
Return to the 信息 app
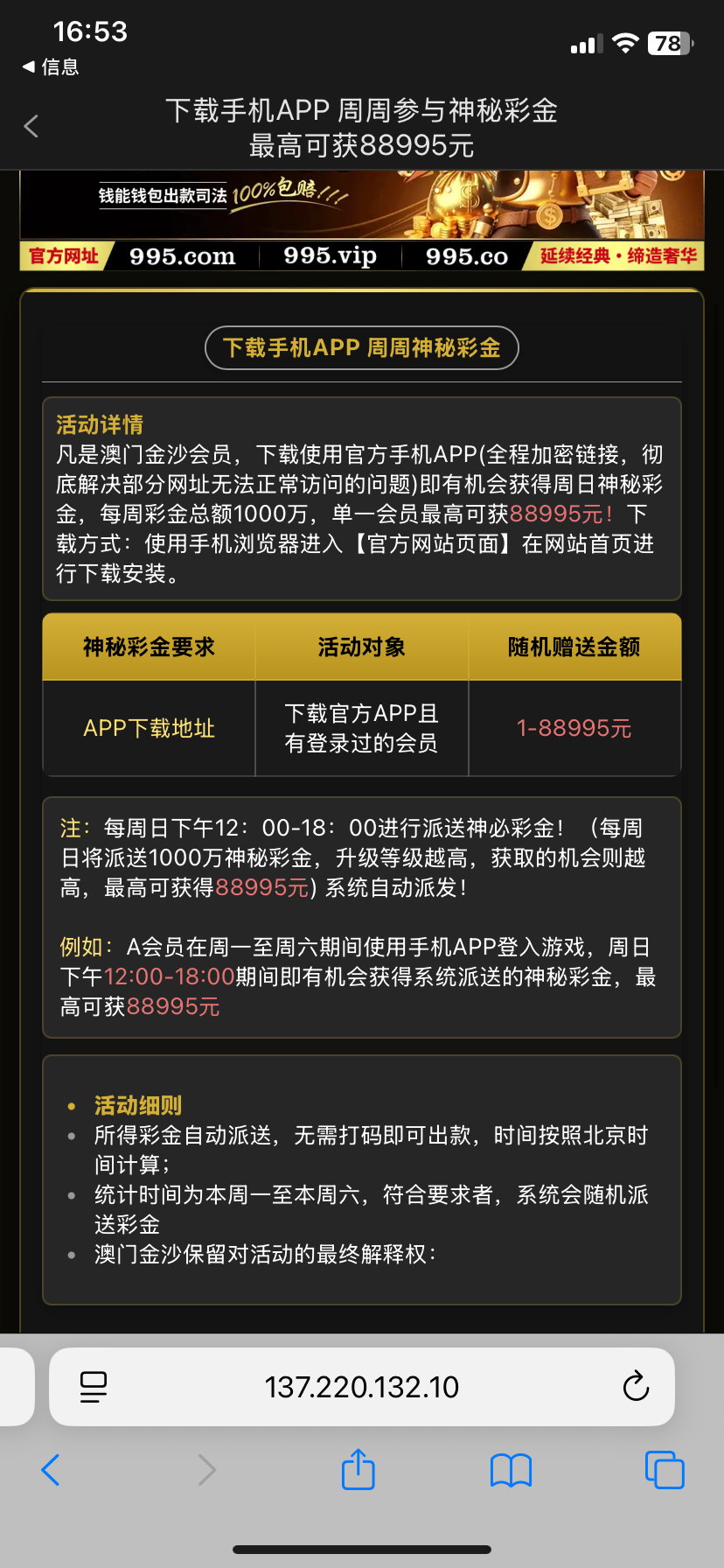[51, 67]
